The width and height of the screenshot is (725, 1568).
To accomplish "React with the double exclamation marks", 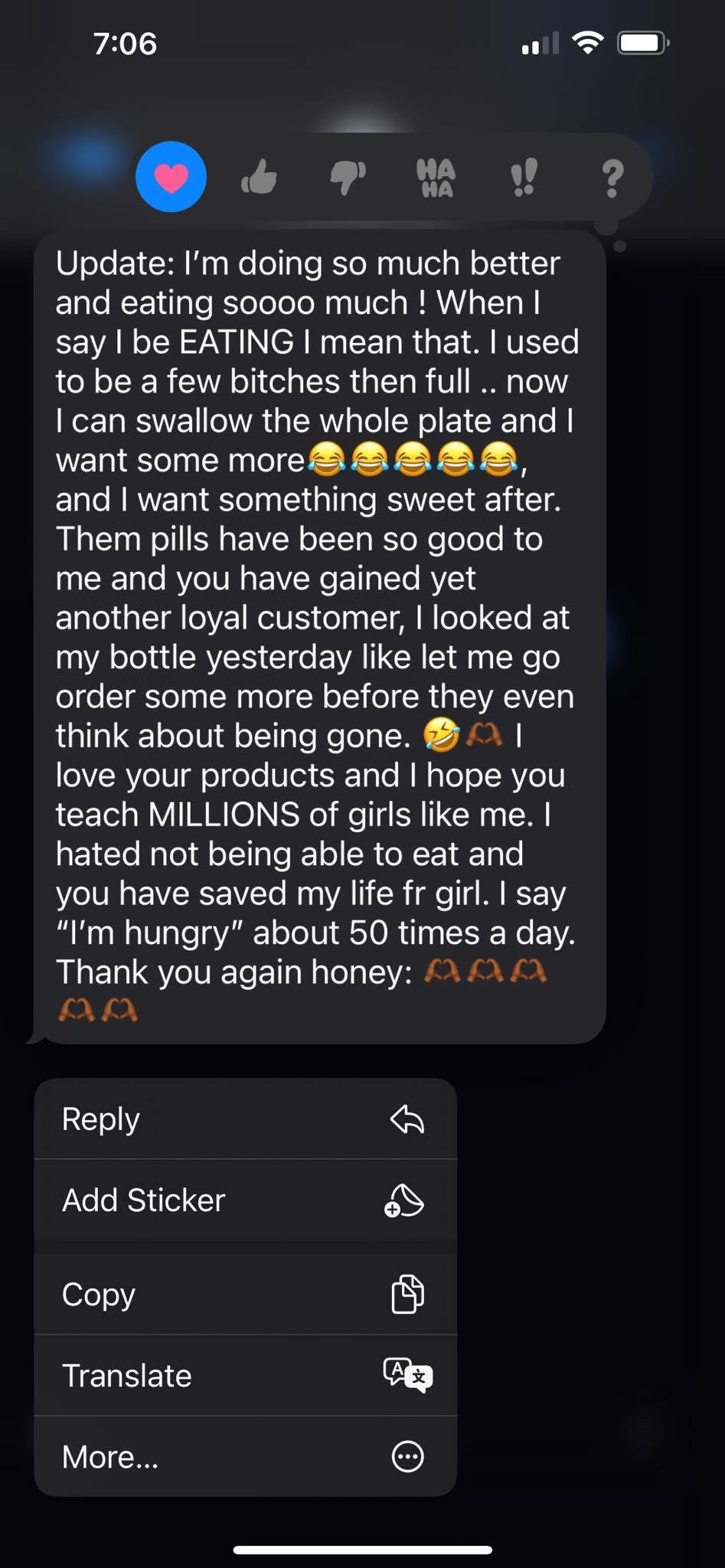I will click(524, 178).
